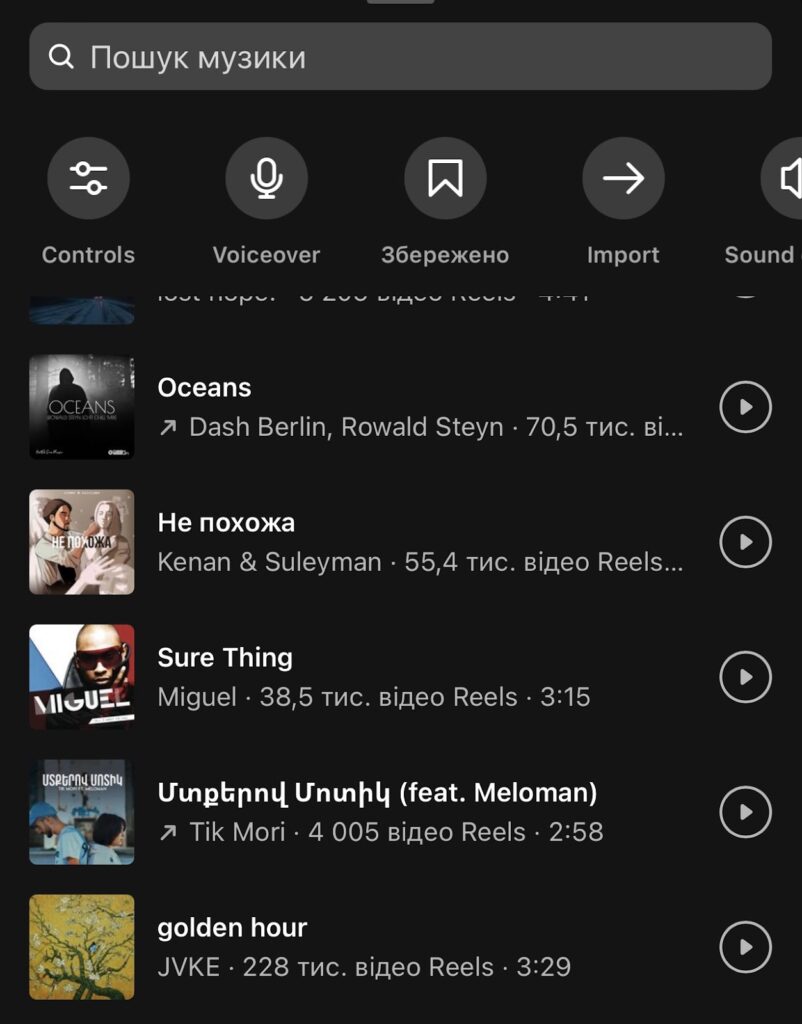Screen dimensions: 802x1024
Task: Preview Sure Thing by Miguel
Action: tap(746, 677)
